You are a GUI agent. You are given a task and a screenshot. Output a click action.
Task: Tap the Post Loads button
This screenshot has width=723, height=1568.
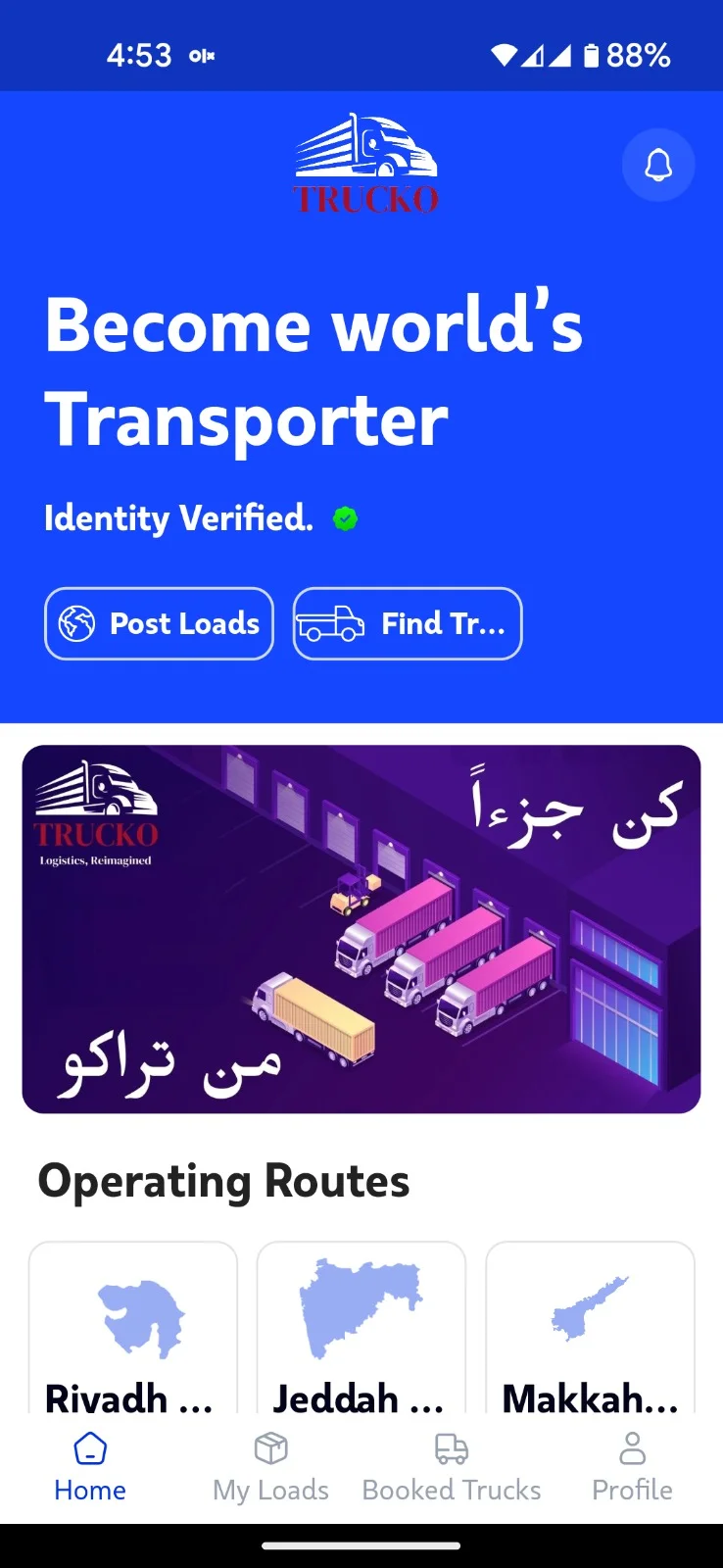pyautogui.click(x=159, y=623)
